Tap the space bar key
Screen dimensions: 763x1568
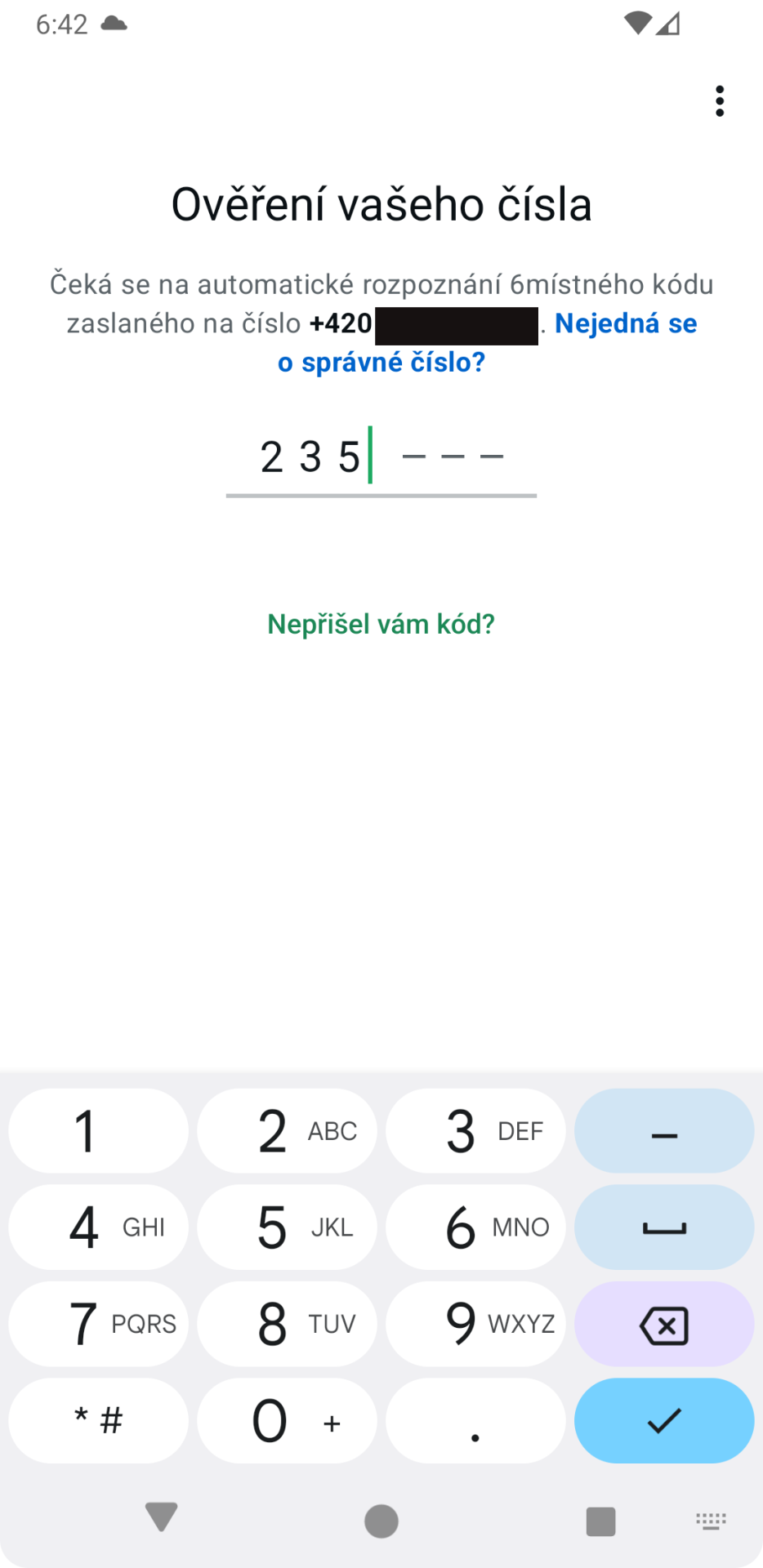click(x=663, y=1227)
